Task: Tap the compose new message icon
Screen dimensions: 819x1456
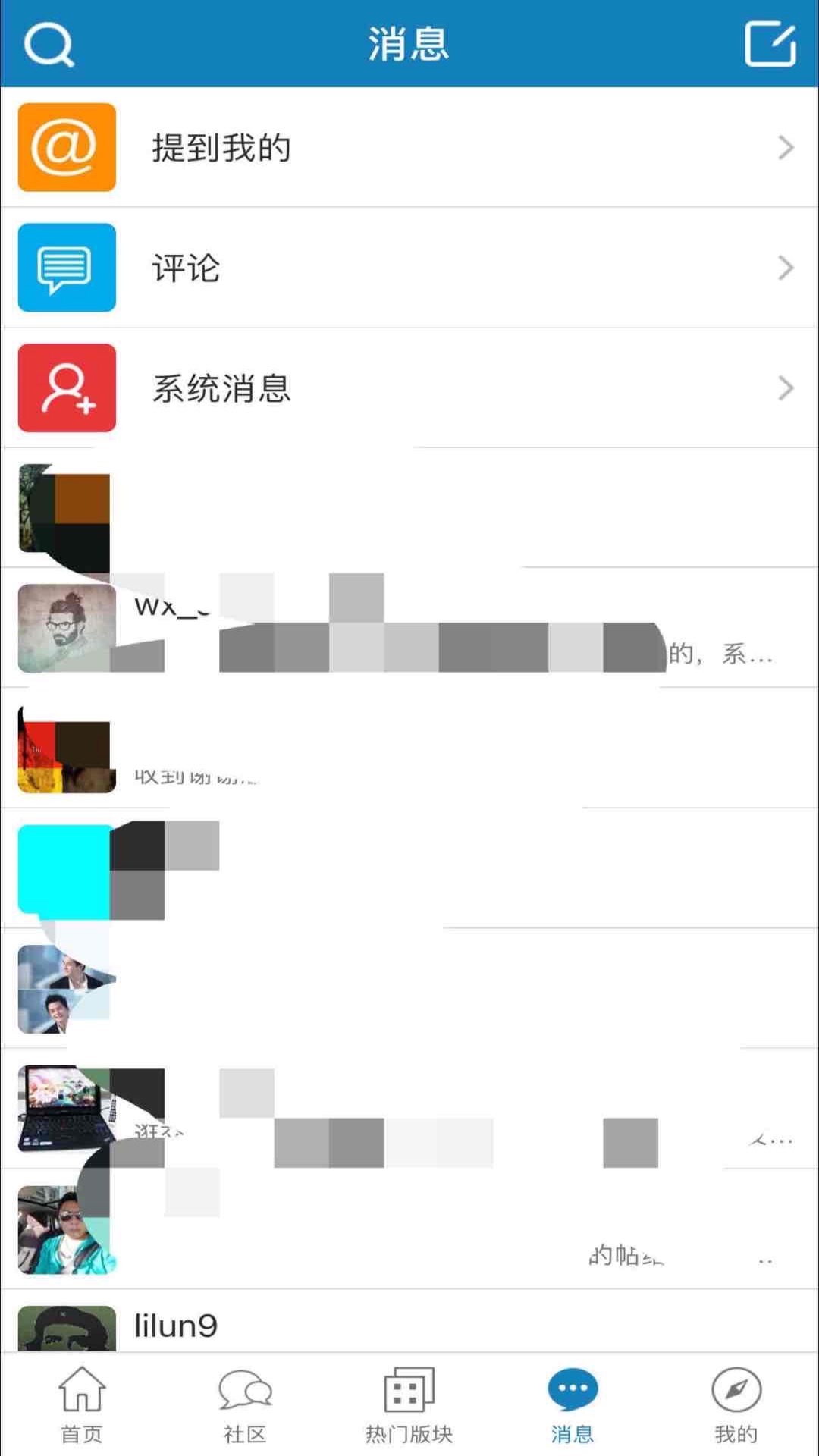Action: [770, 43]
